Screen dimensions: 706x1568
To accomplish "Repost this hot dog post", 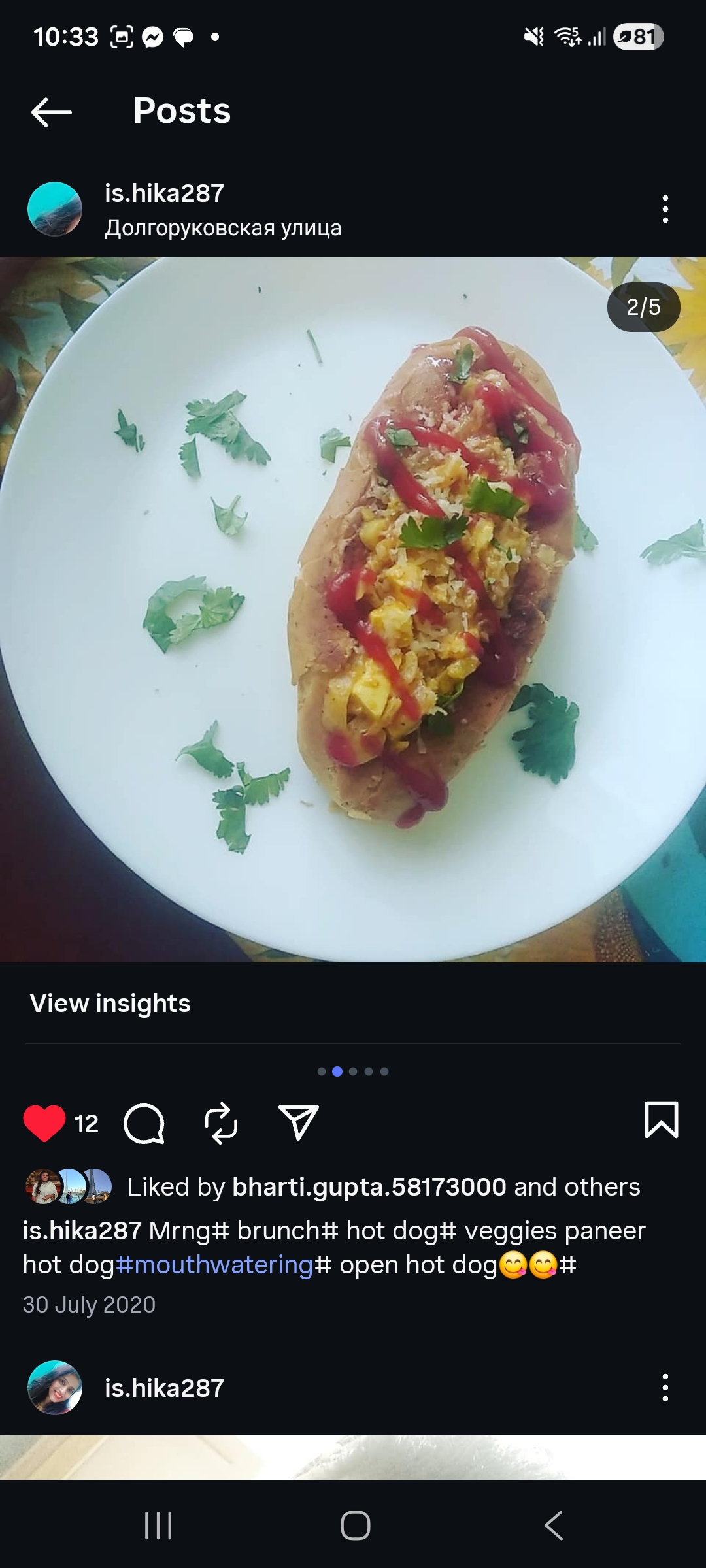I will pyautogui.click(x=221, y=1123).
